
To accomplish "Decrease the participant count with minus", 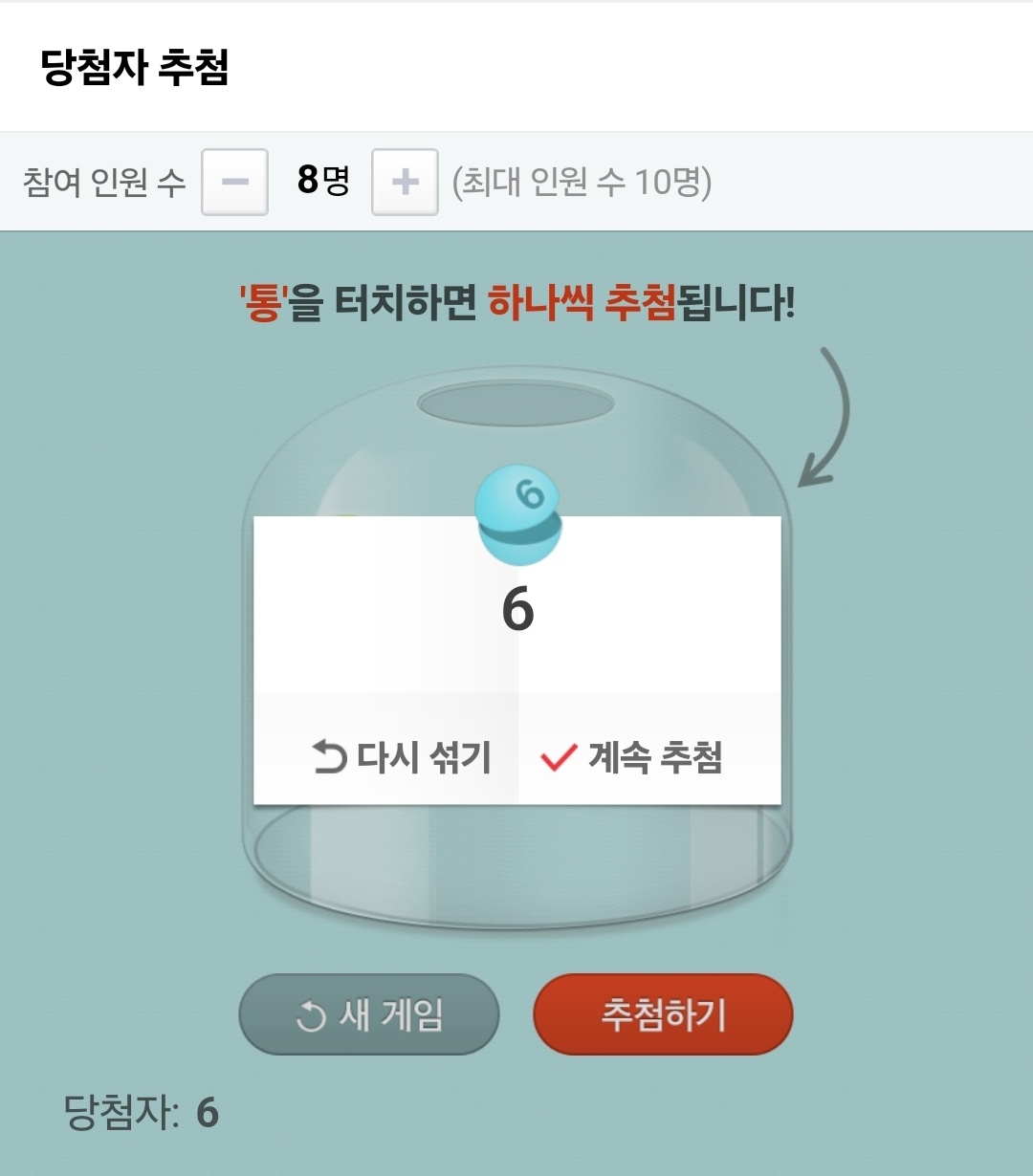I will coord(234,182).
